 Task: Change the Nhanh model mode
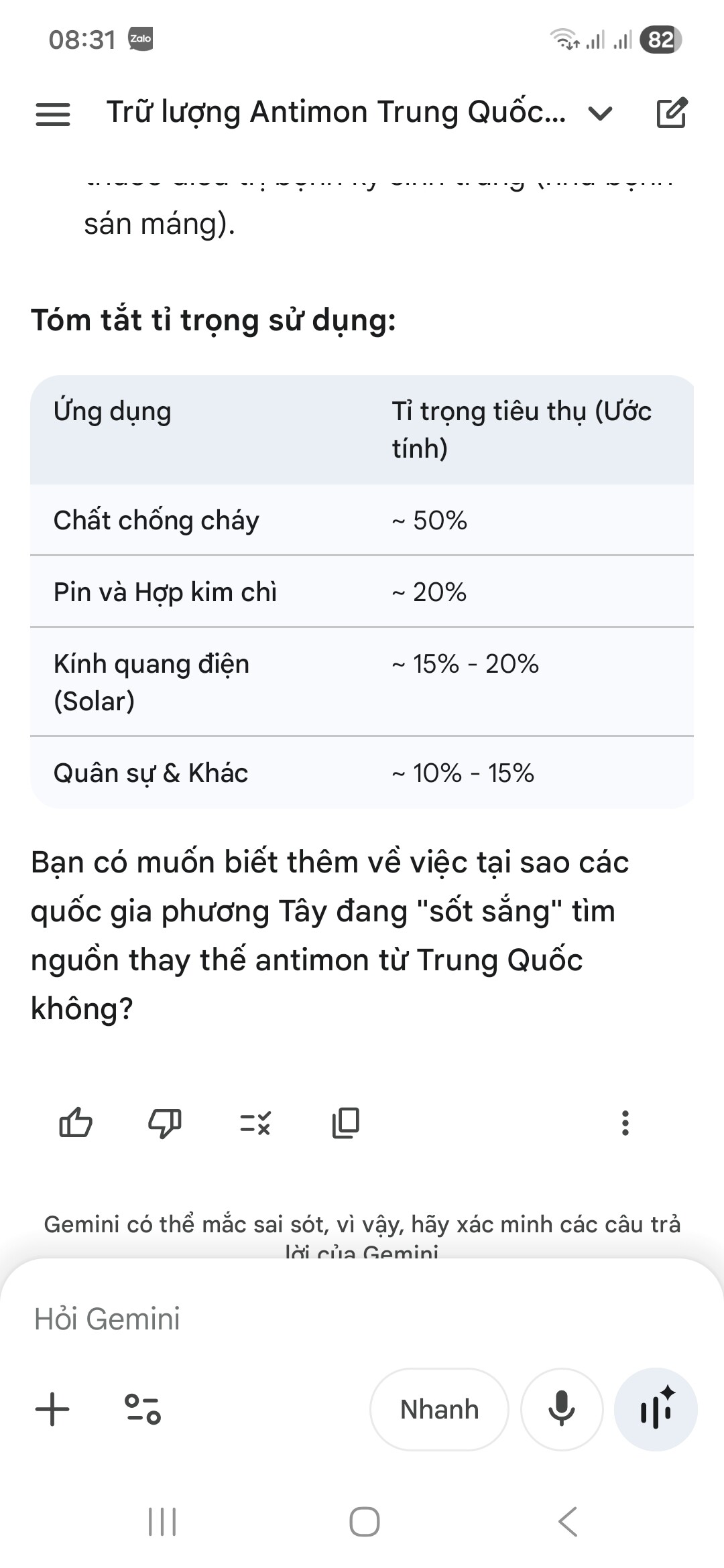[439, 1409]
